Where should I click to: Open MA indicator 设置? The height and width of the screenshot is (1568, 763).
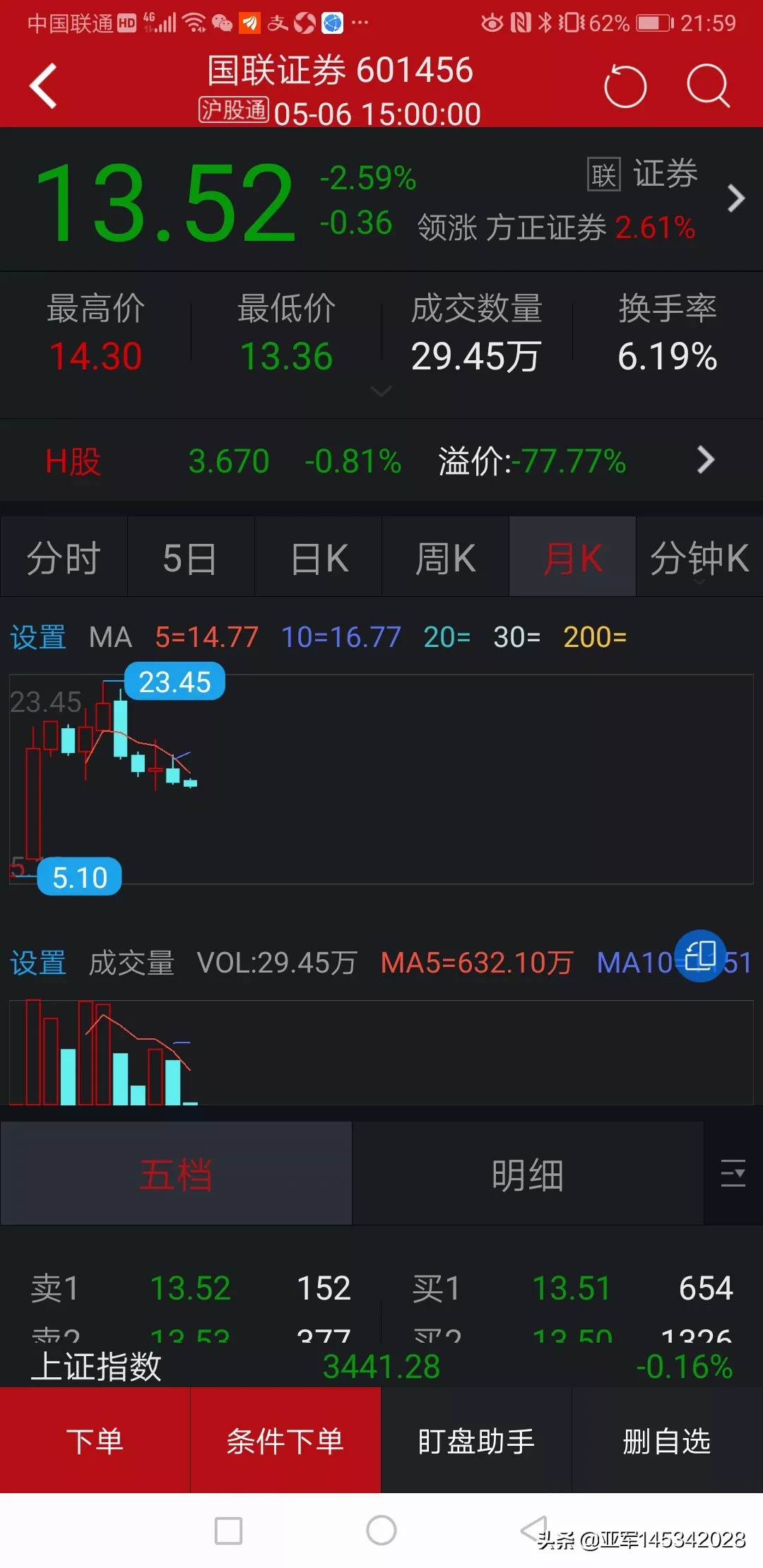pyautogui.click(x=38, y=637)
